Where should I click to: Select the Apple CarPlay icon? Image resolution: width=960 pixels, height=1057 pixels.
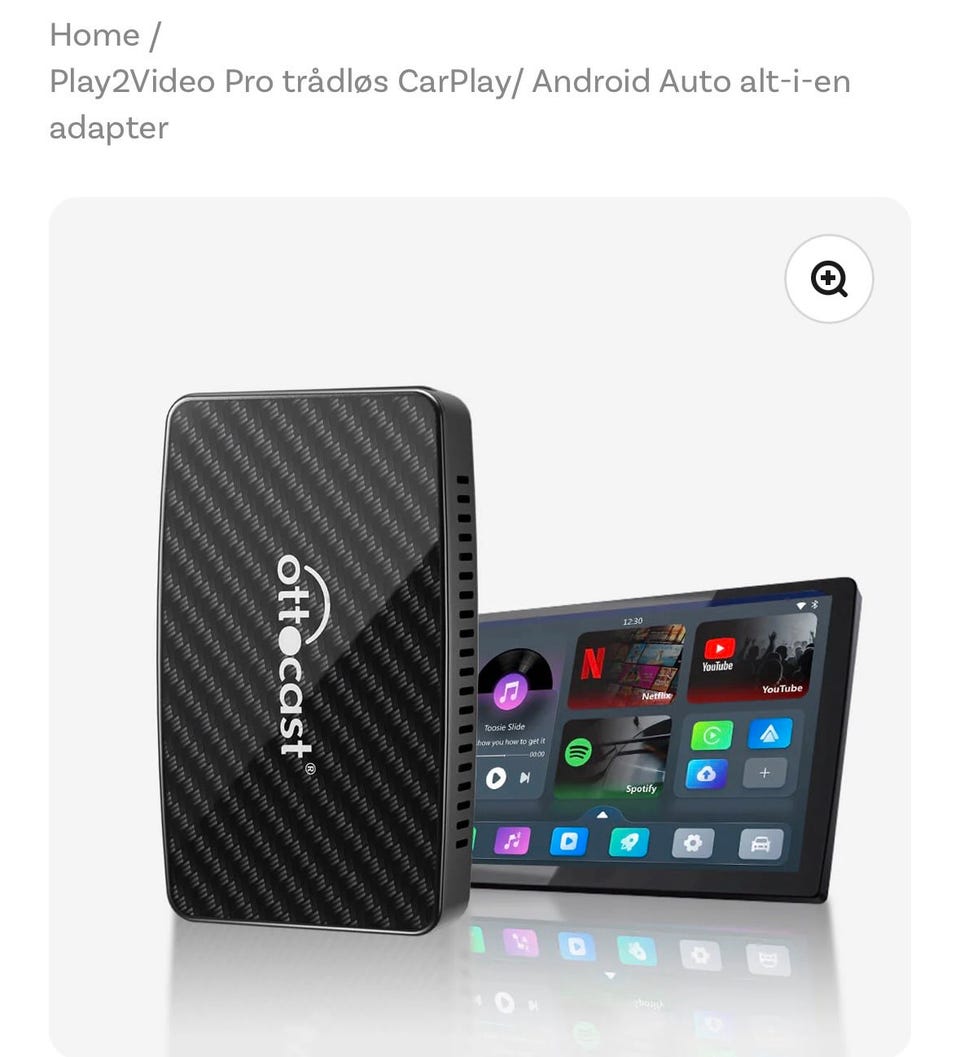coord(714,735)
